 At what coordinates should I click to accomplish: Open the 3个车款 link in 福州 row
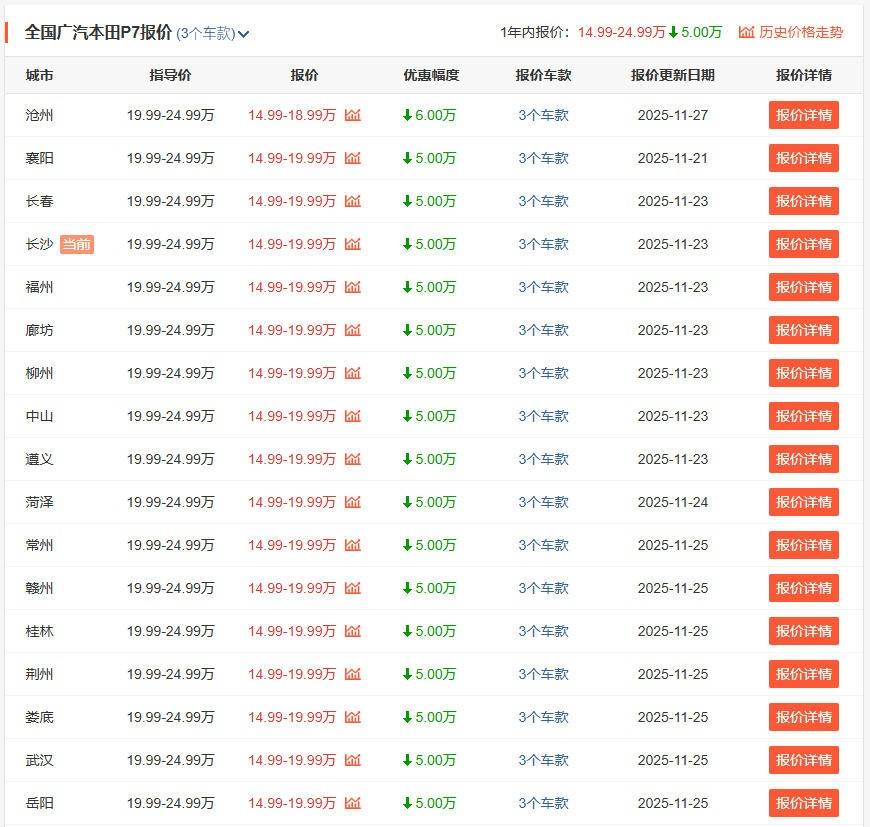point(543,287)
